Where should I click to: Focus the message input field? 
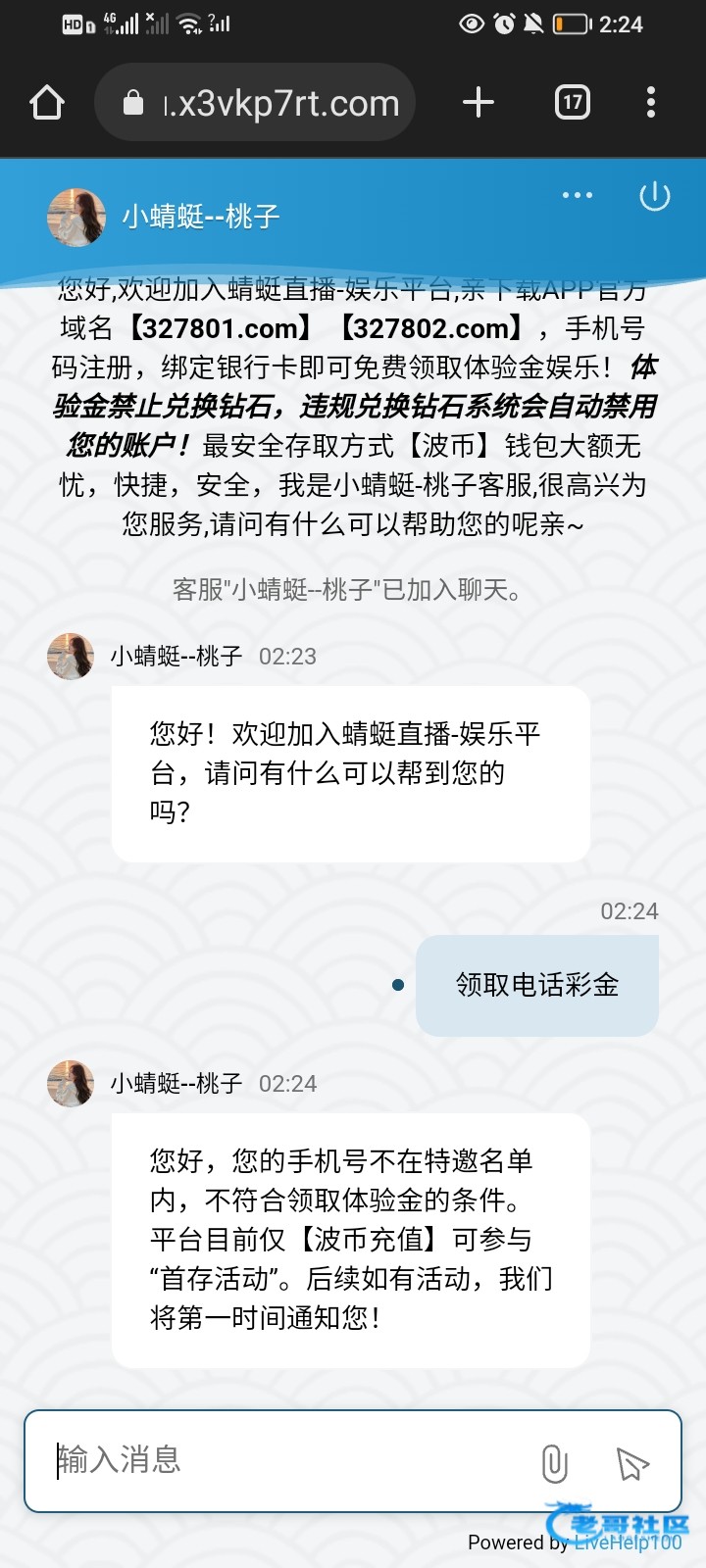point(284,1460)
